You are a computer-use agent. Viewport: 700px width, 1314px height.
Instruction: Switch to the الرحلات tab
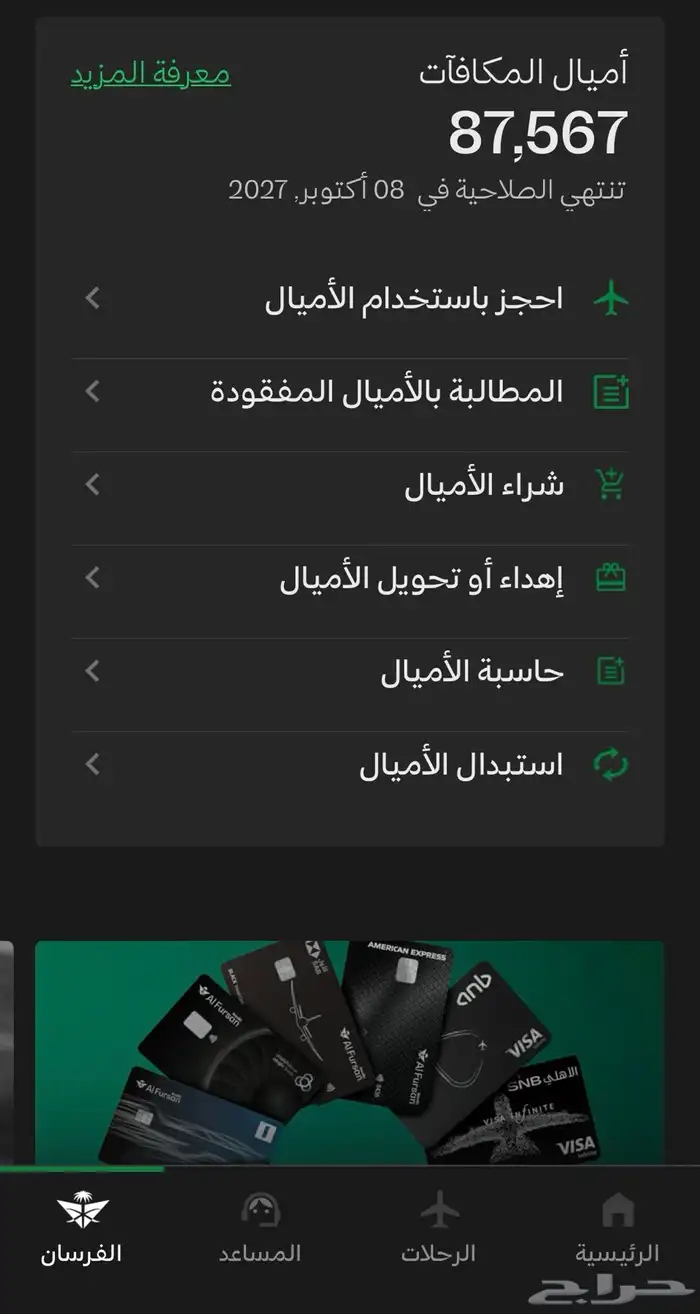[x=439, y=1228]
